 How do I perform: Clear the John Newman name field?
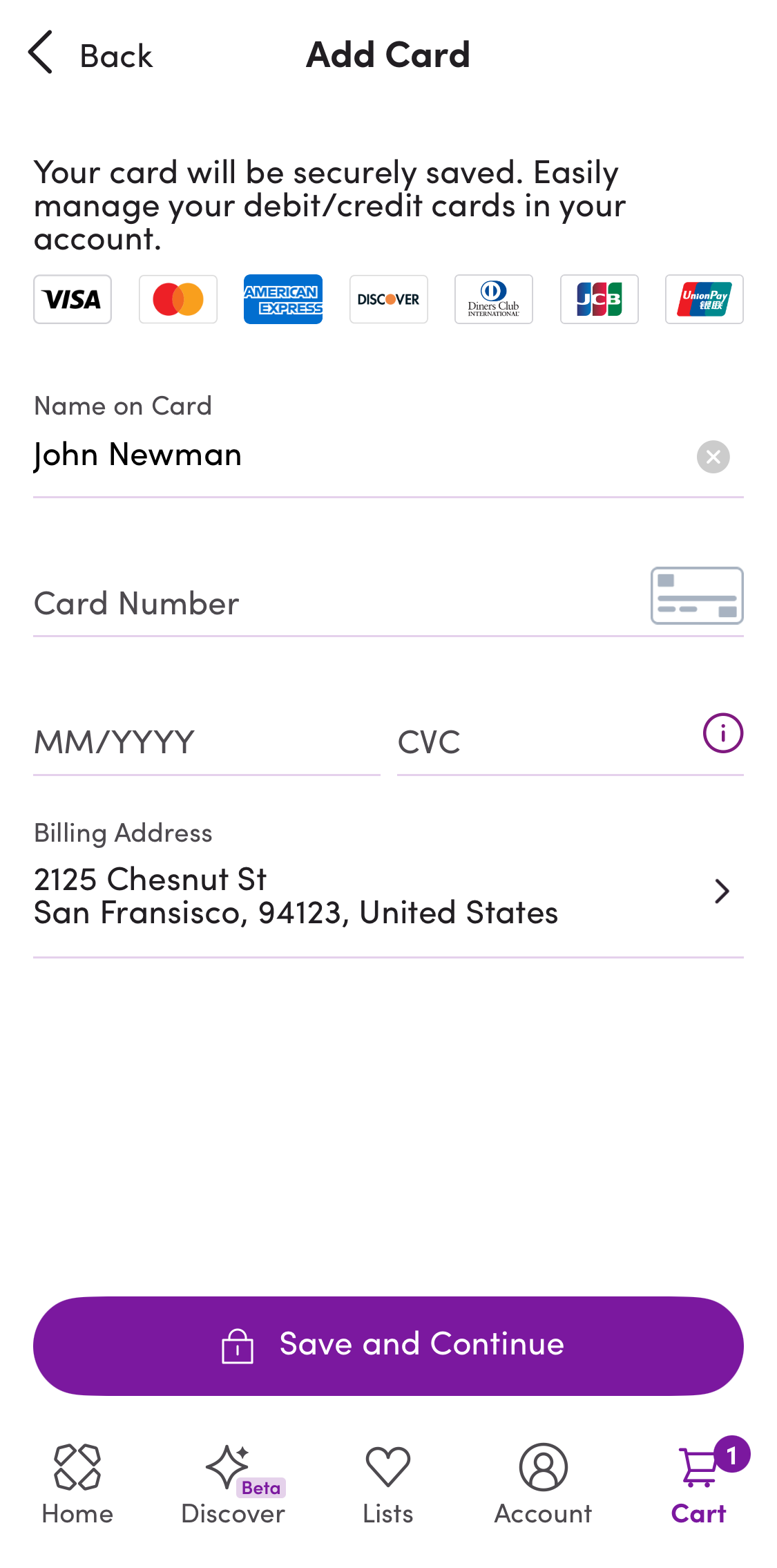tap(712, 456)
